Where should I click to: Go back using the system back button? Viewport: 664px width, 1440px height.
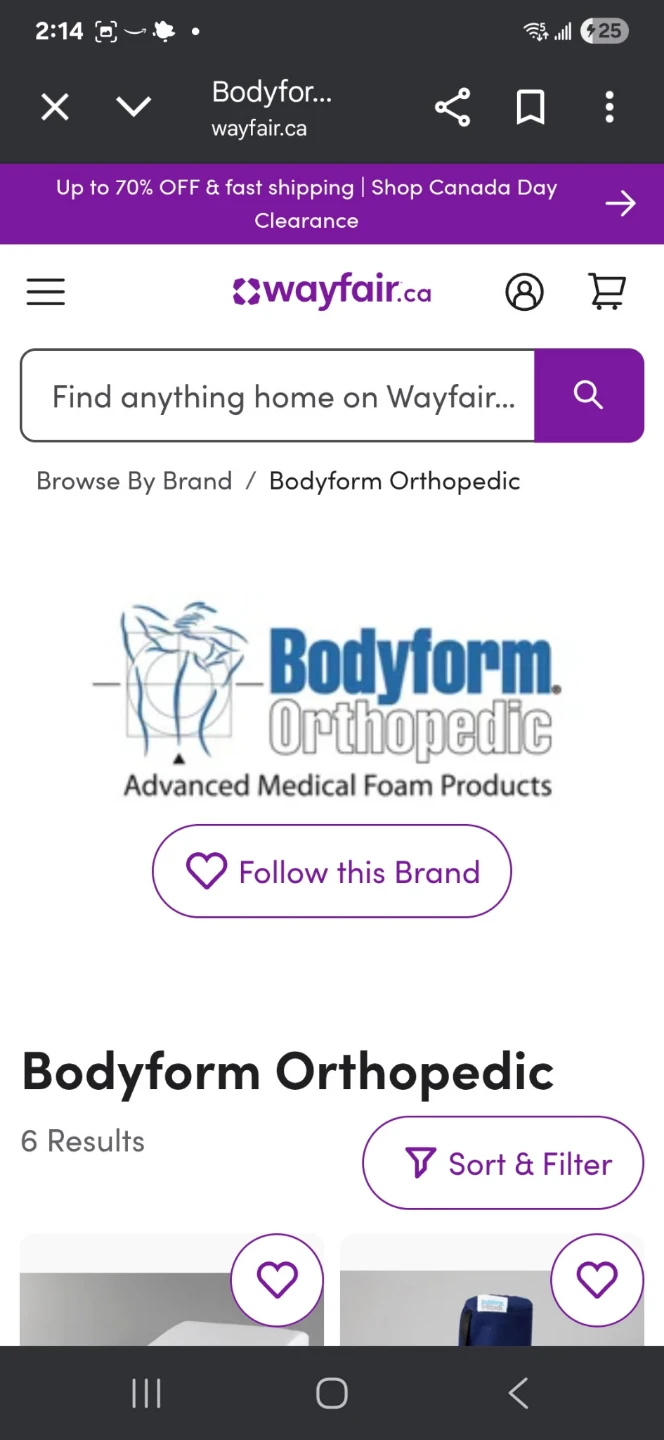point(518,1393)
